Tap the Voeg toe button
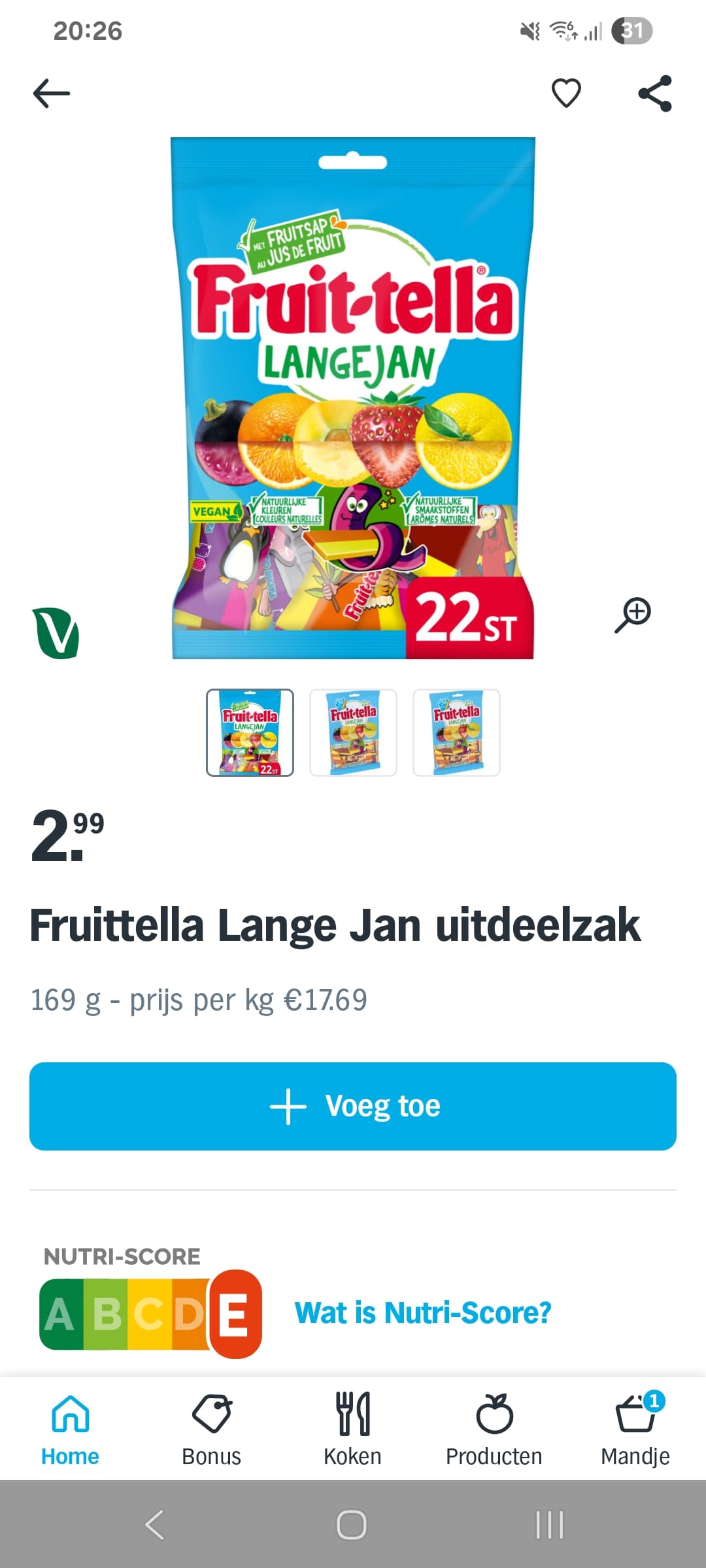The height and width of the screenshot is (1568, 706). pyautogui.click(x=353, y=1106)
